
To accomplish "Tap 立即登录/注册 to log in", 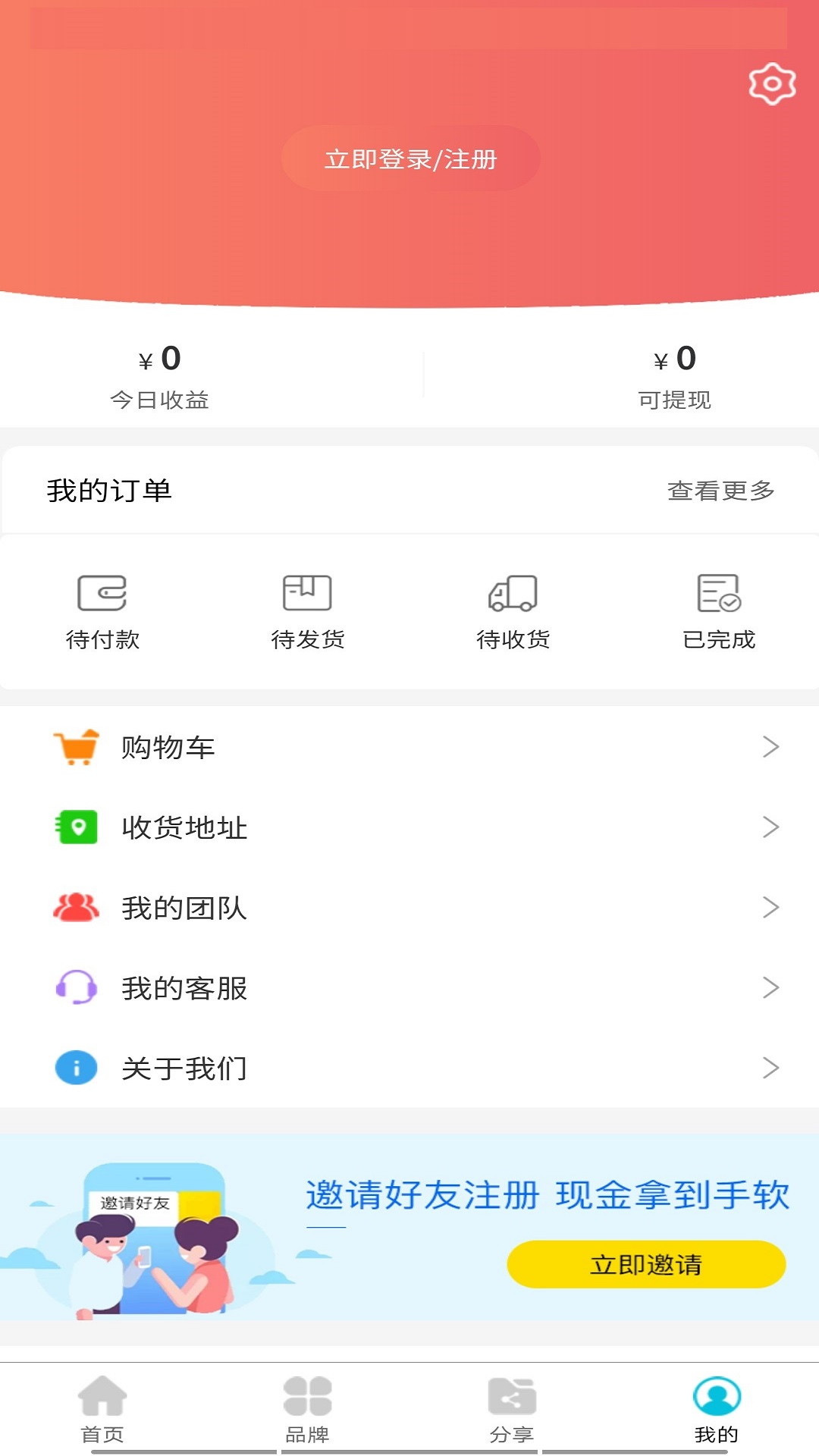I will [410, 158].
